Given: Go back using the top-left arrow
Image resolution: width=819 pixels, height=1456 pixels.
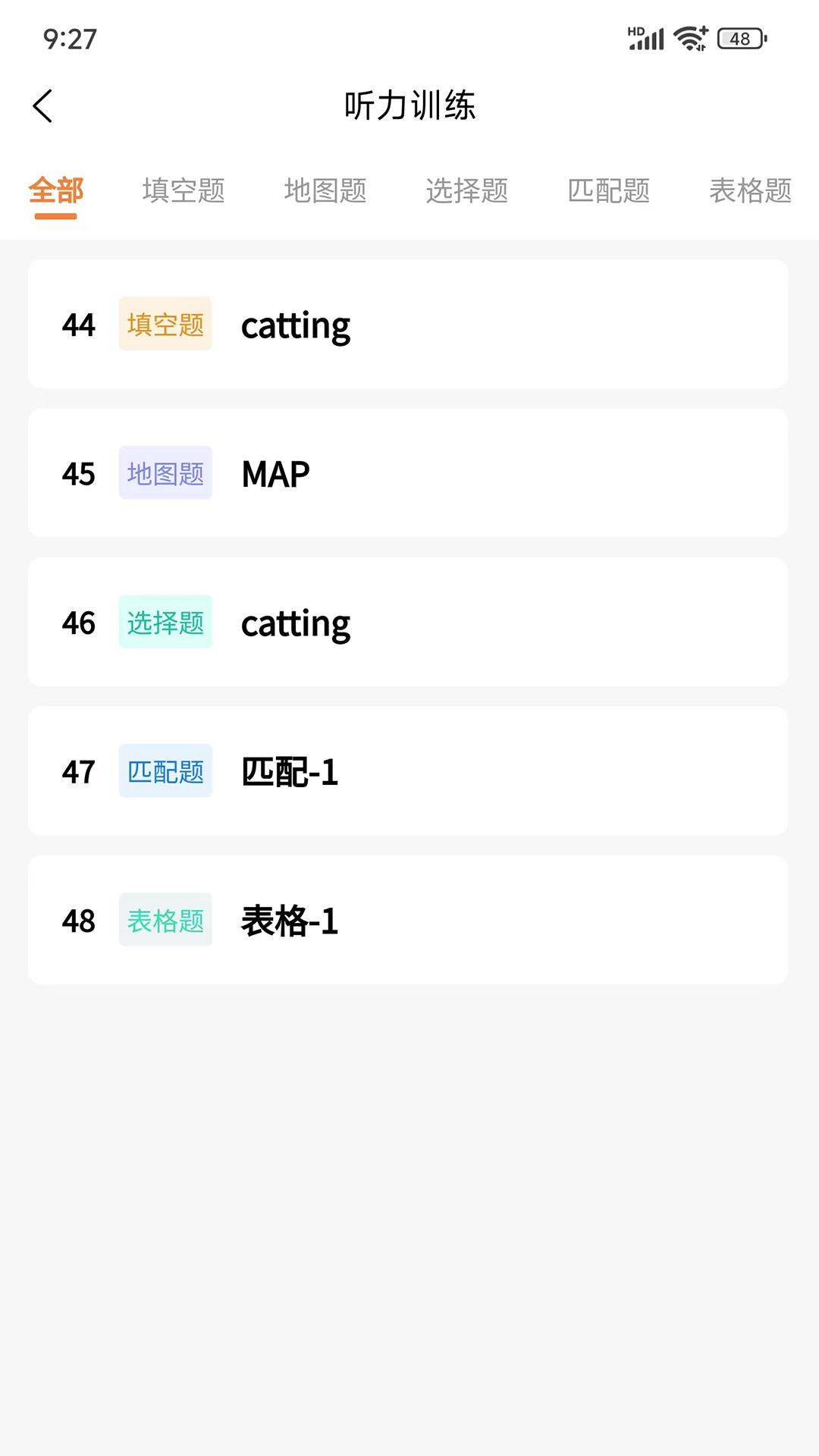Looking at the screenshot, I should (x=42, y=105).
